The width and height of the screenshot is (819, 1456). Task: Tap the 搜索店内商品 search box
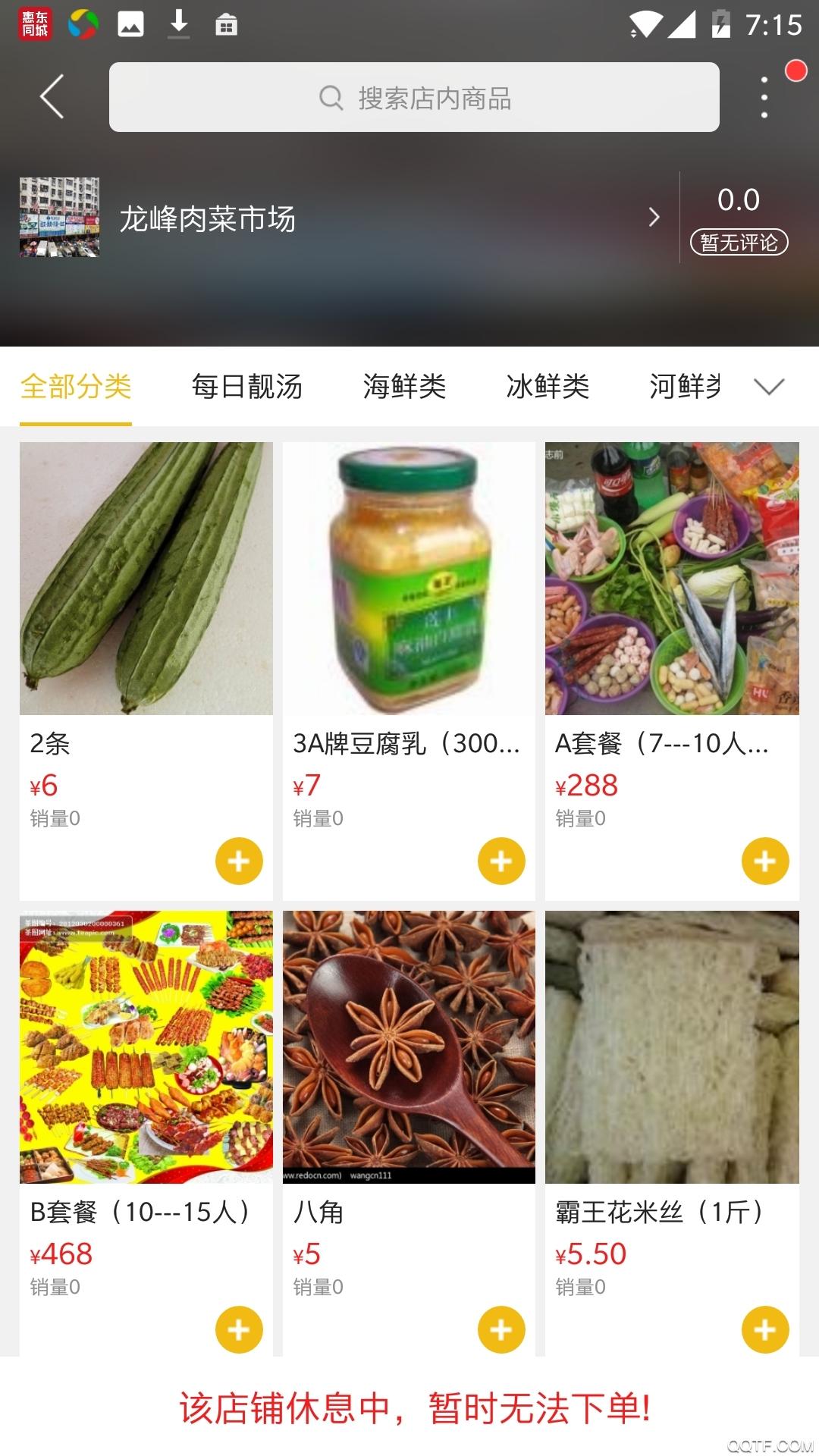[414, 98]
